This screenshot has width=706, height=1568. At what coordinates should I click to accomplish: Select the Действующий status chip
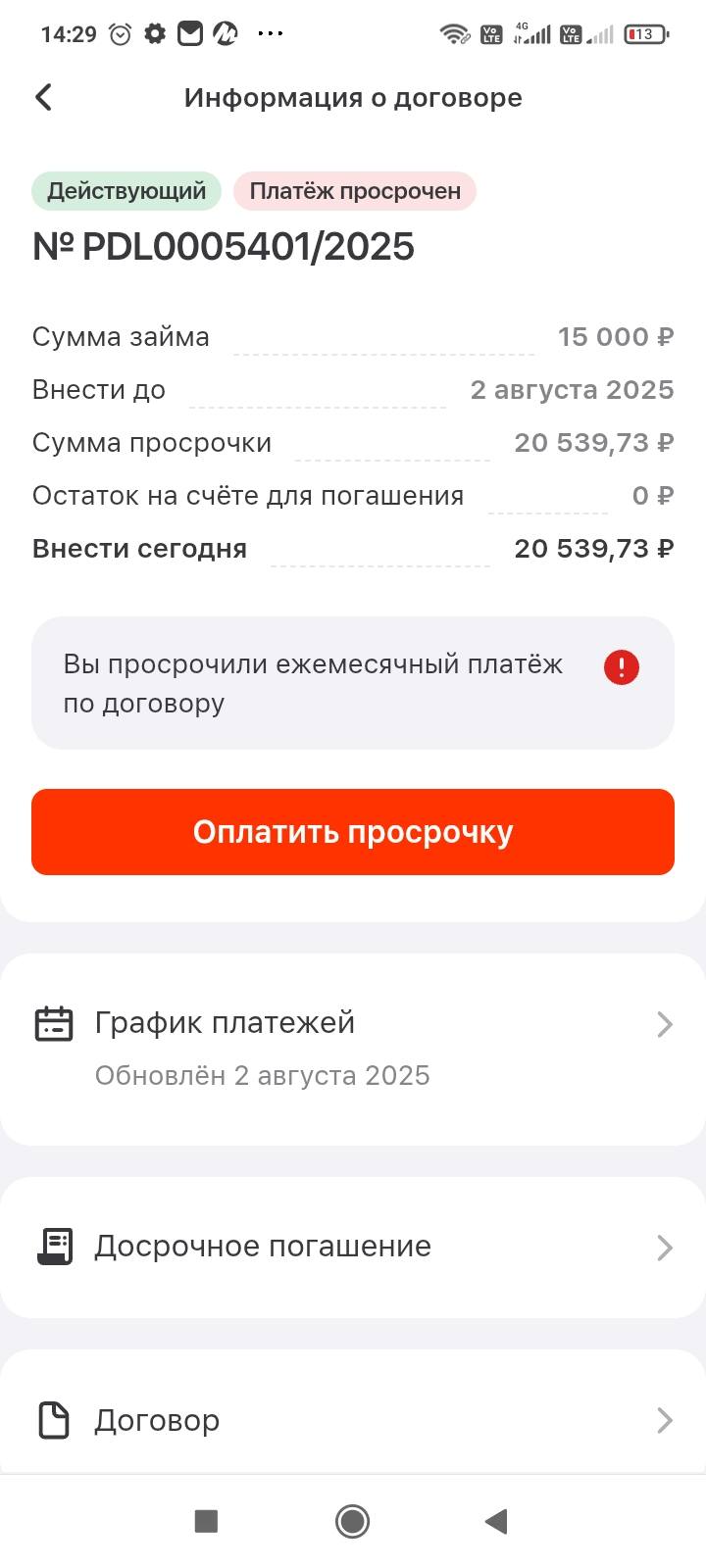(126, 191)
